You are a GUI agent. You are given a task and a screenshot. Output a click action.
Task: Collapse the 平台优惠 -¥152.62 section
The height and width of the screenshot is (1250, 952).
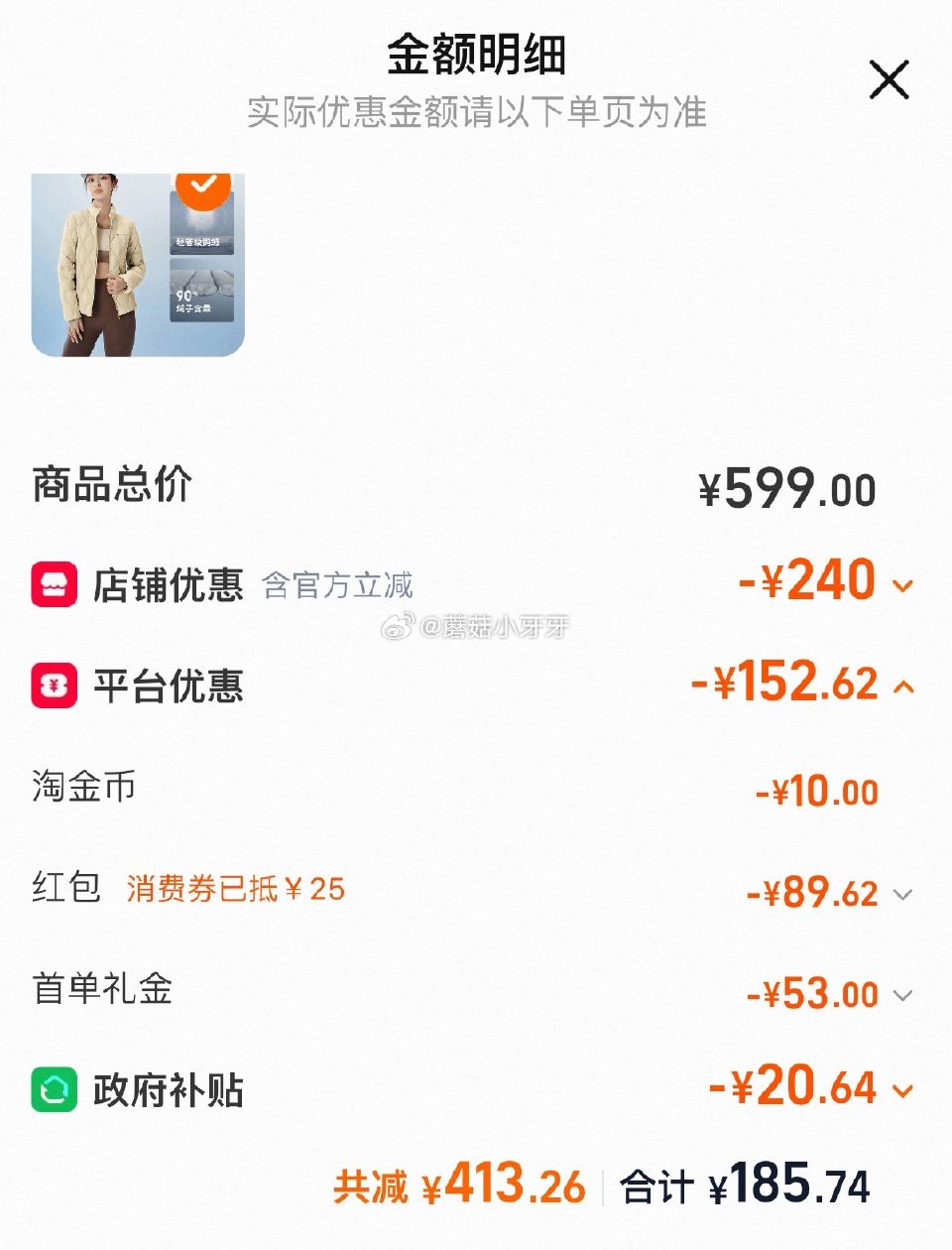pyautogui.click(x=906, y=687)
